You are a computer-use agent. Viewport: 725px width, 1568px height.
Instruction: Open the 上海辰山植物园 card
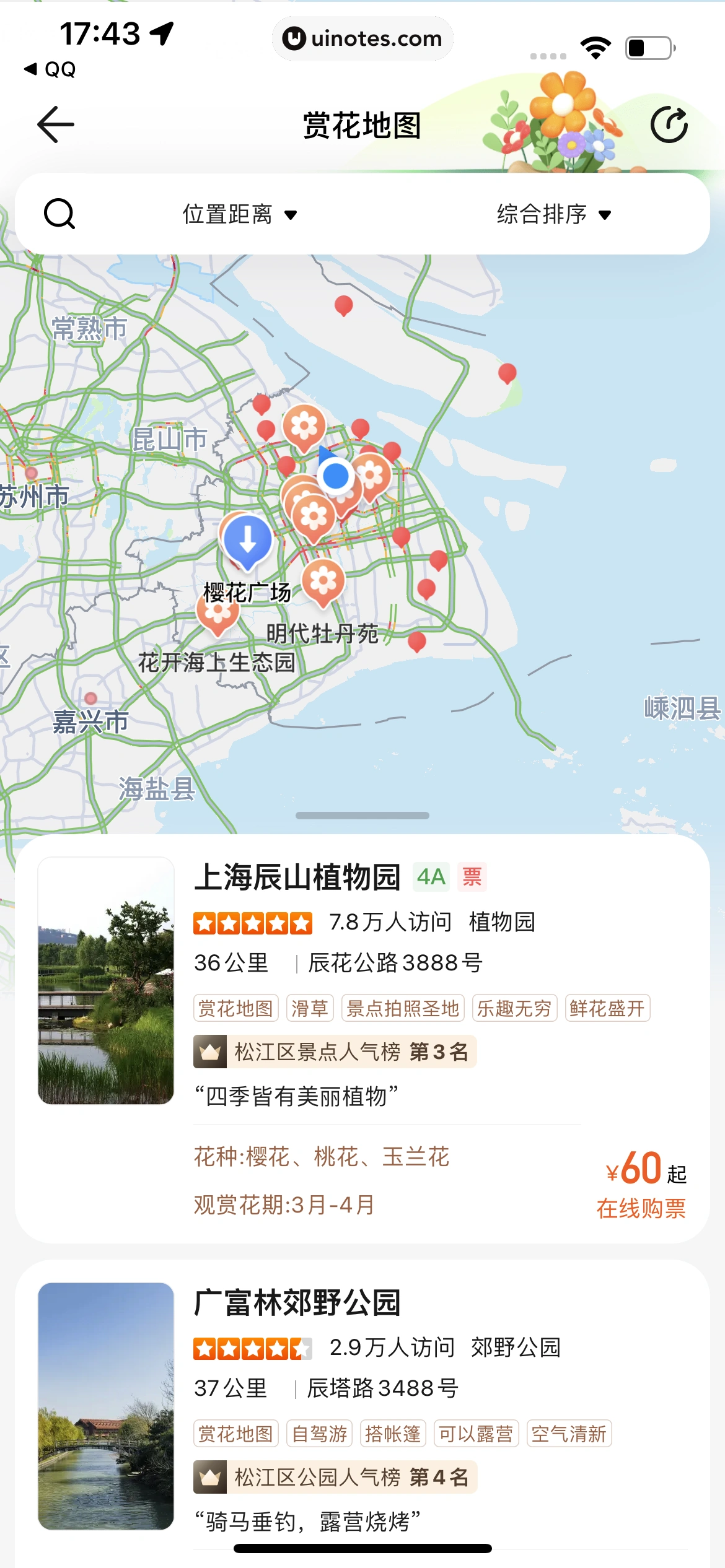[297, 878]
